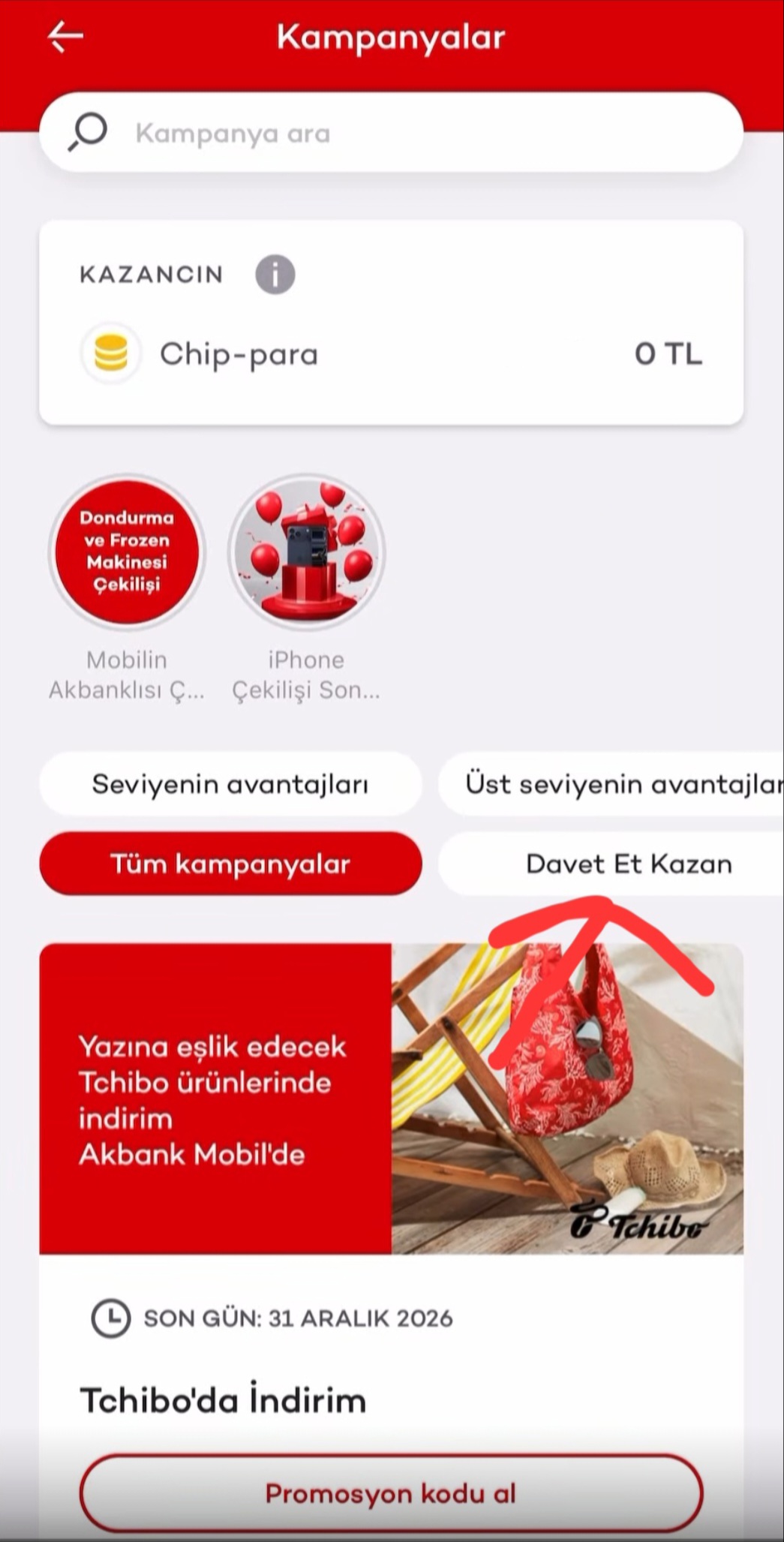Select the Seviyenin avantajları chip
The width and height of the screenshot is (784, 1542).
230,784
